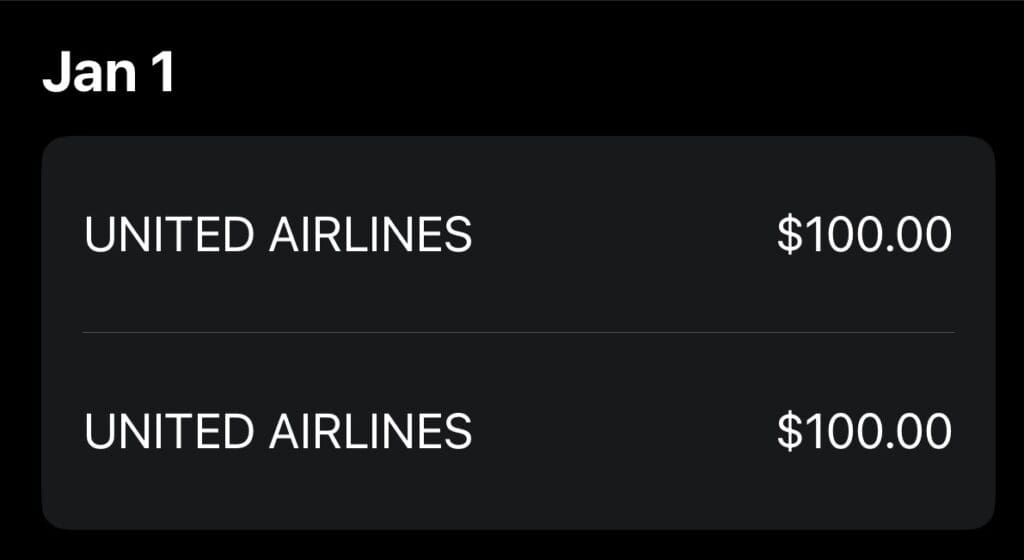Open the first United Airlines $100.00 transaction
This screenshot has height=560, width=1024.
coord(517,236)
